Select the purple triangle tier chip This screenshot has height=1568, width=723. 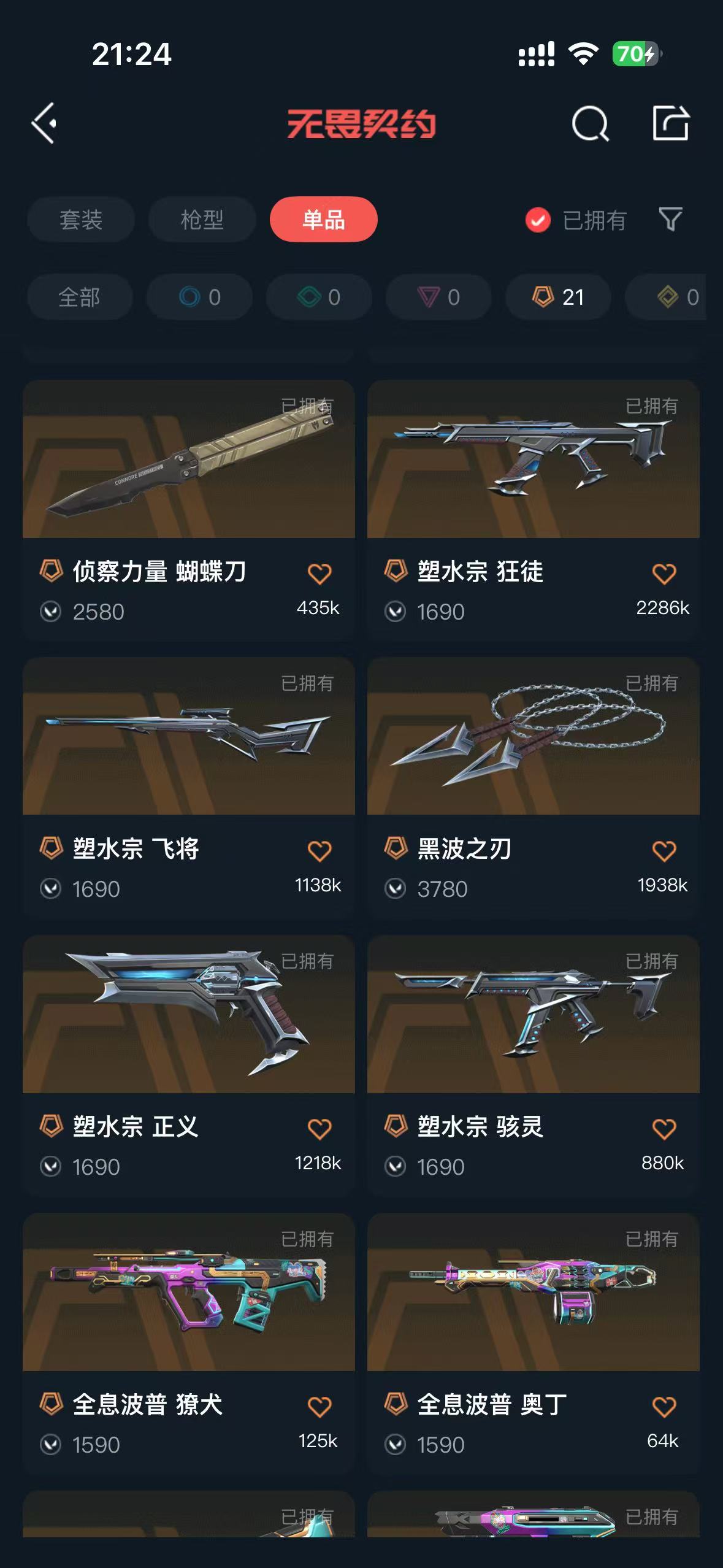438,298
